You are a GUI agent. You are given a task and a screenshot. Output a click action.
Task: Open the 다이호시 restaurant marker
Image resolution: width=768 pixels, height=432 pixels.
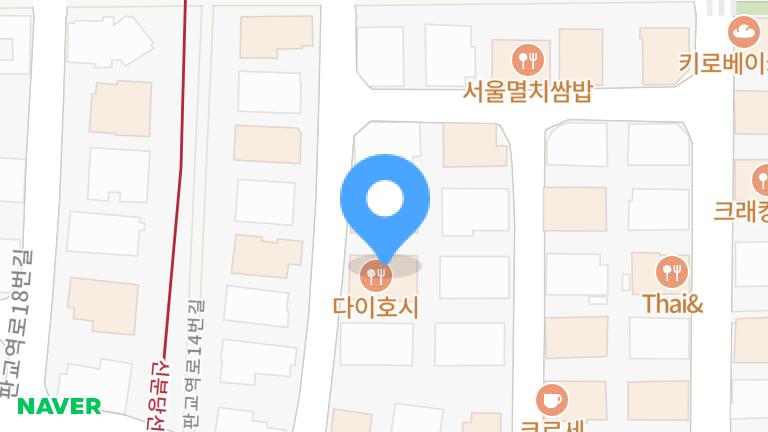[x=375, y=273]
